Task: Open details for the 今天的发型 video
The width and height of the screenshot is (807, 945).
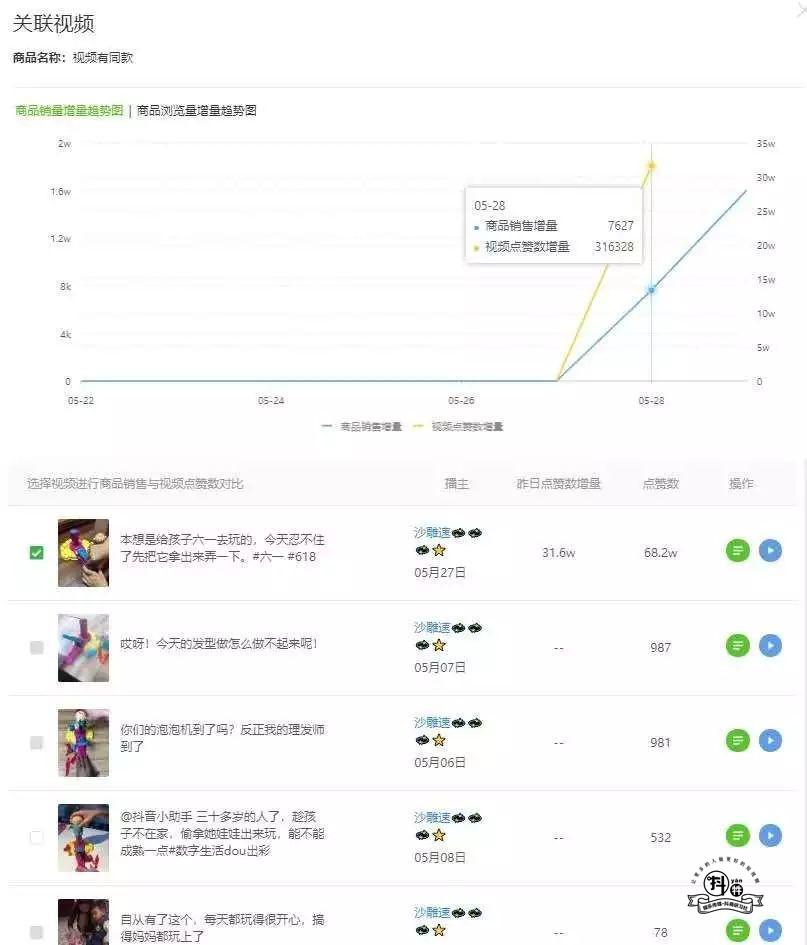Action: [737, 645]
